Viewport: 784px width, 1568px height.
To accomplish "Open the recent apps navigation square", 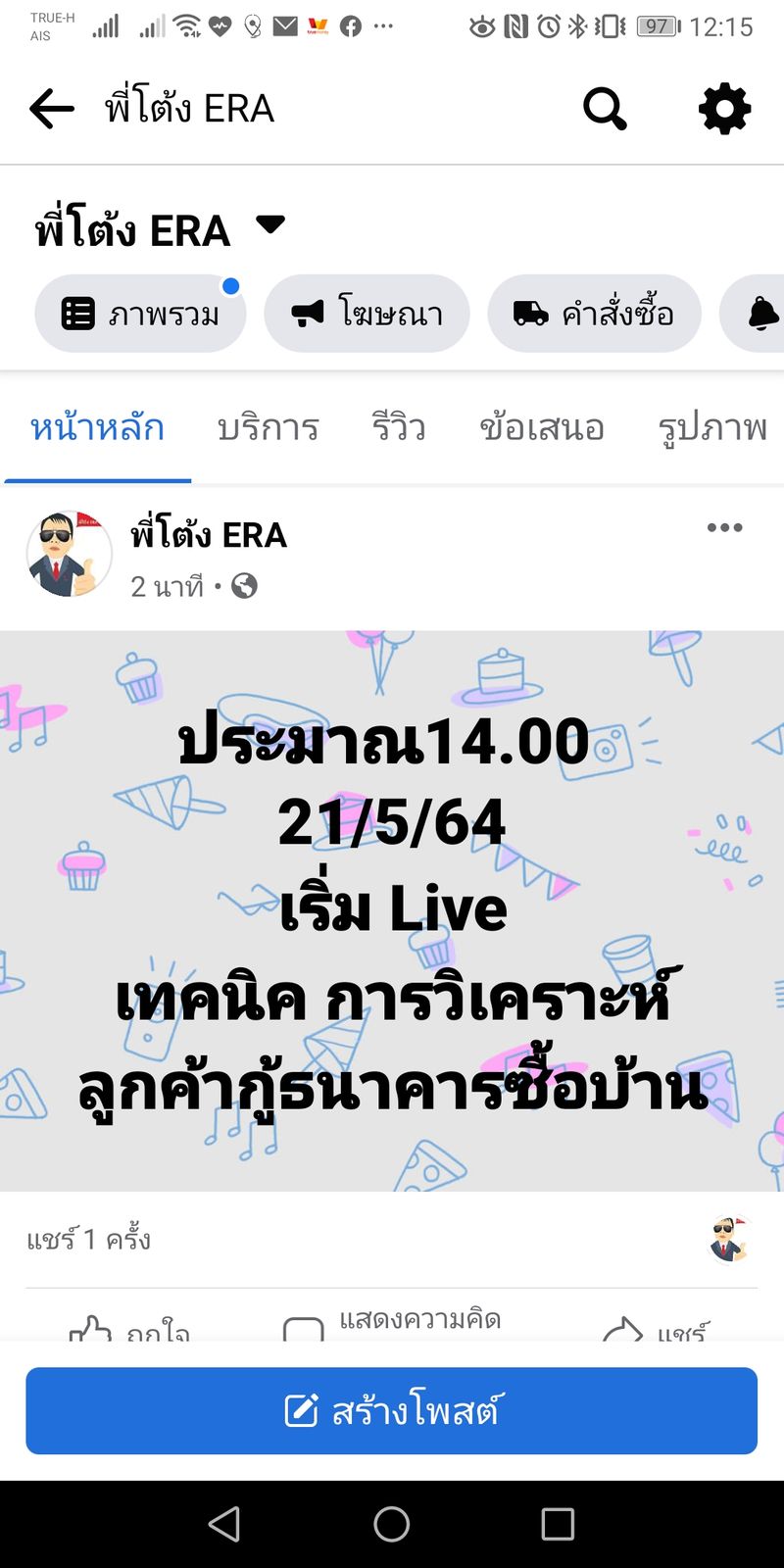I will tap(557, 1524).
